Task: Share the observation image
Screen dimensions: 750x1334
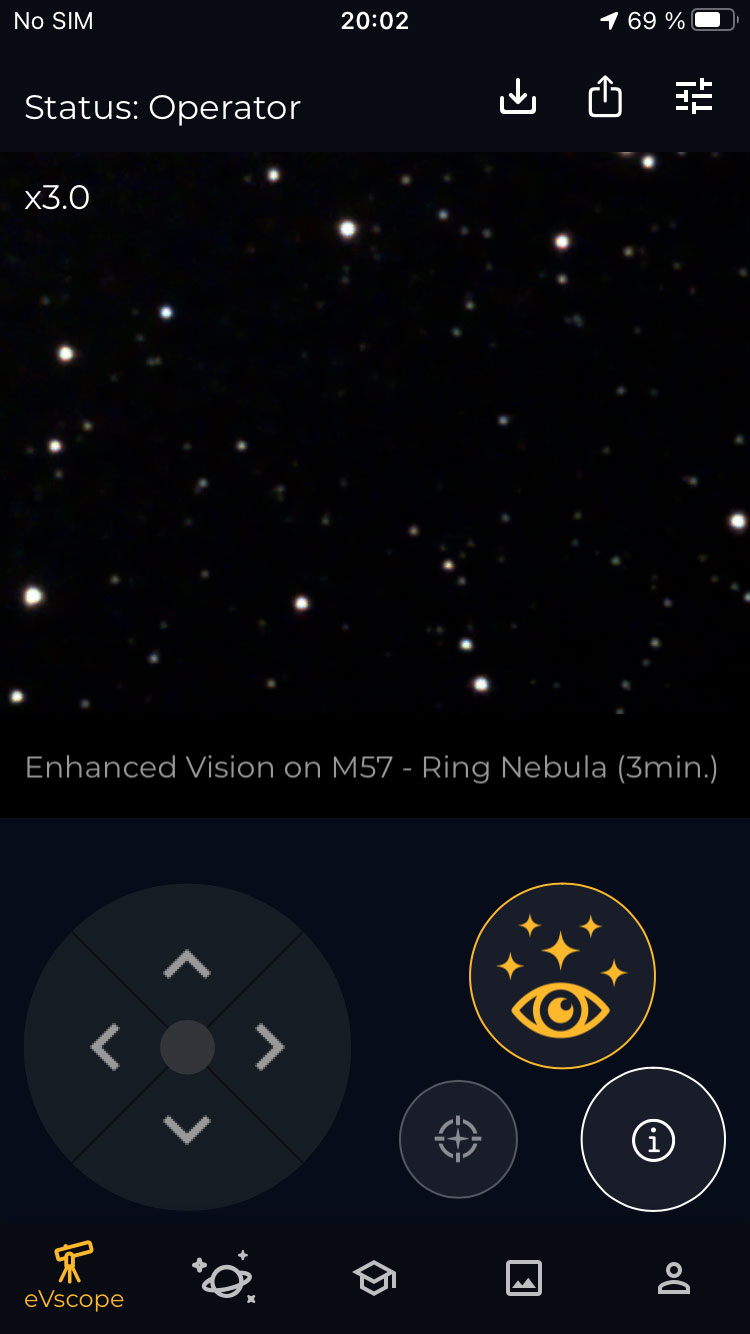Action: pos(605,97)
